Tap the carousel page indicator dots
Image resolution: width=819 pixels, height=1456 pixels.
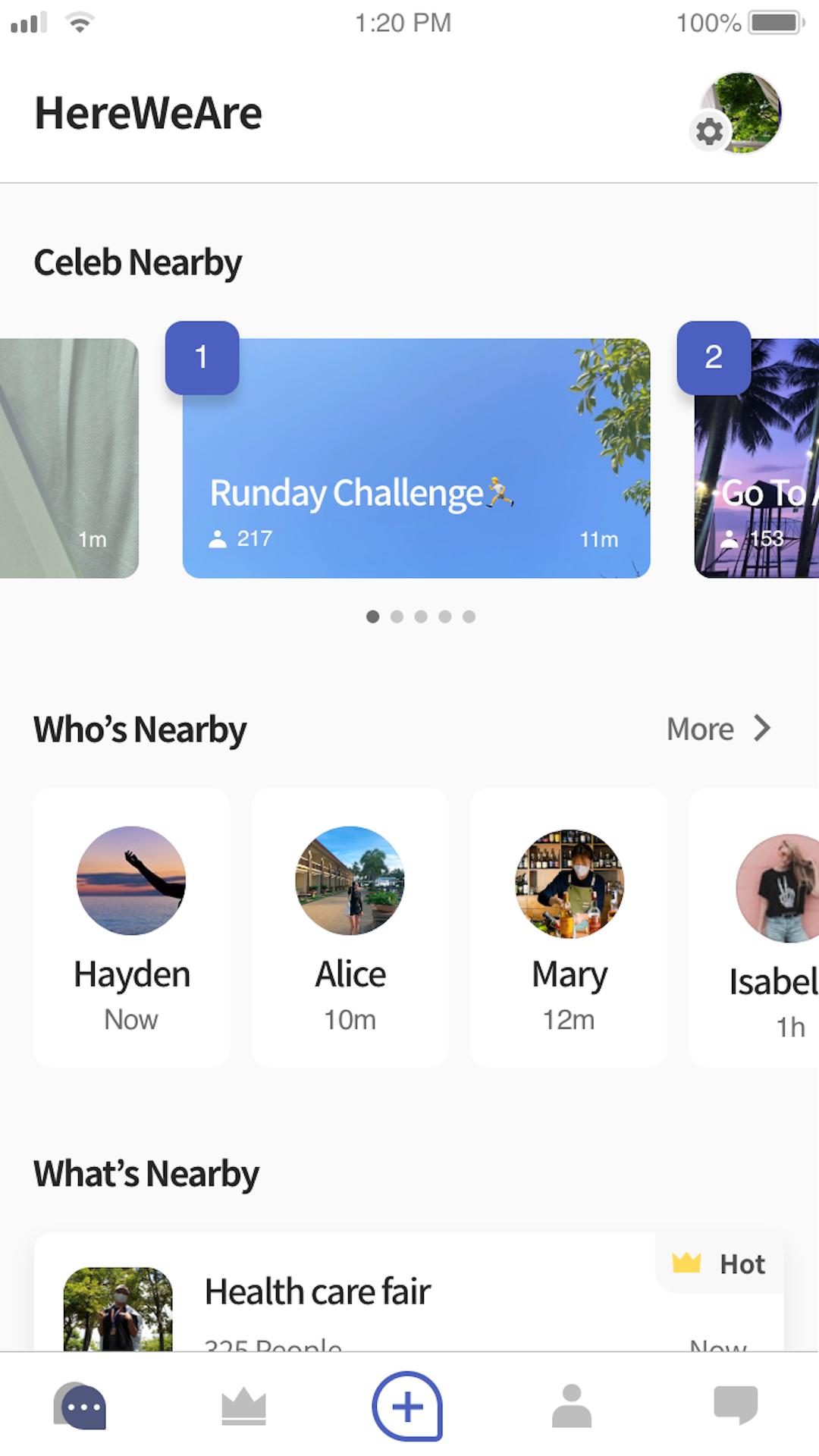coord(421,617)
